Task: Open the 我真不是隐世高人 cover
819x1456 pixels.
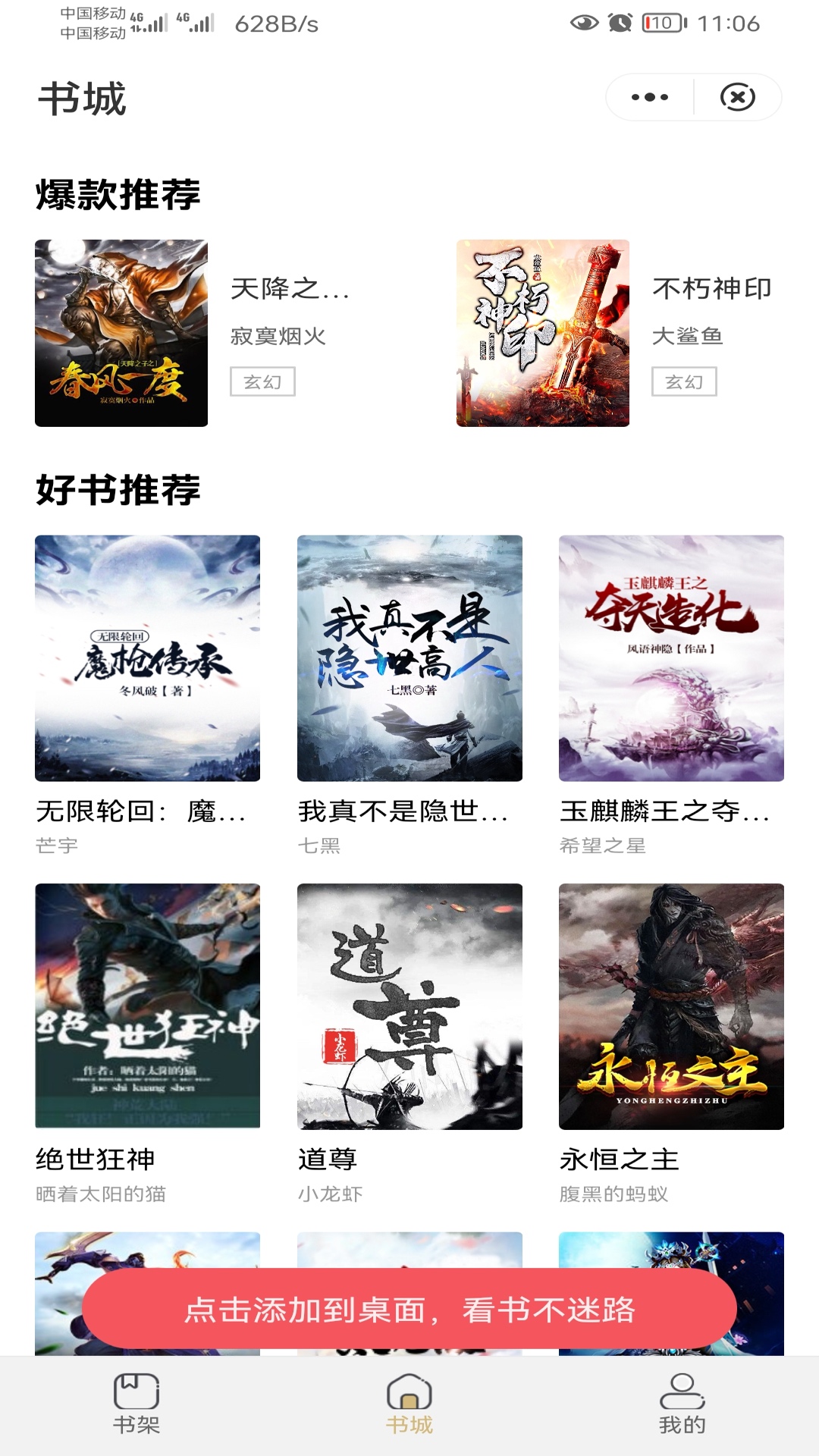Action: (409, 657)
